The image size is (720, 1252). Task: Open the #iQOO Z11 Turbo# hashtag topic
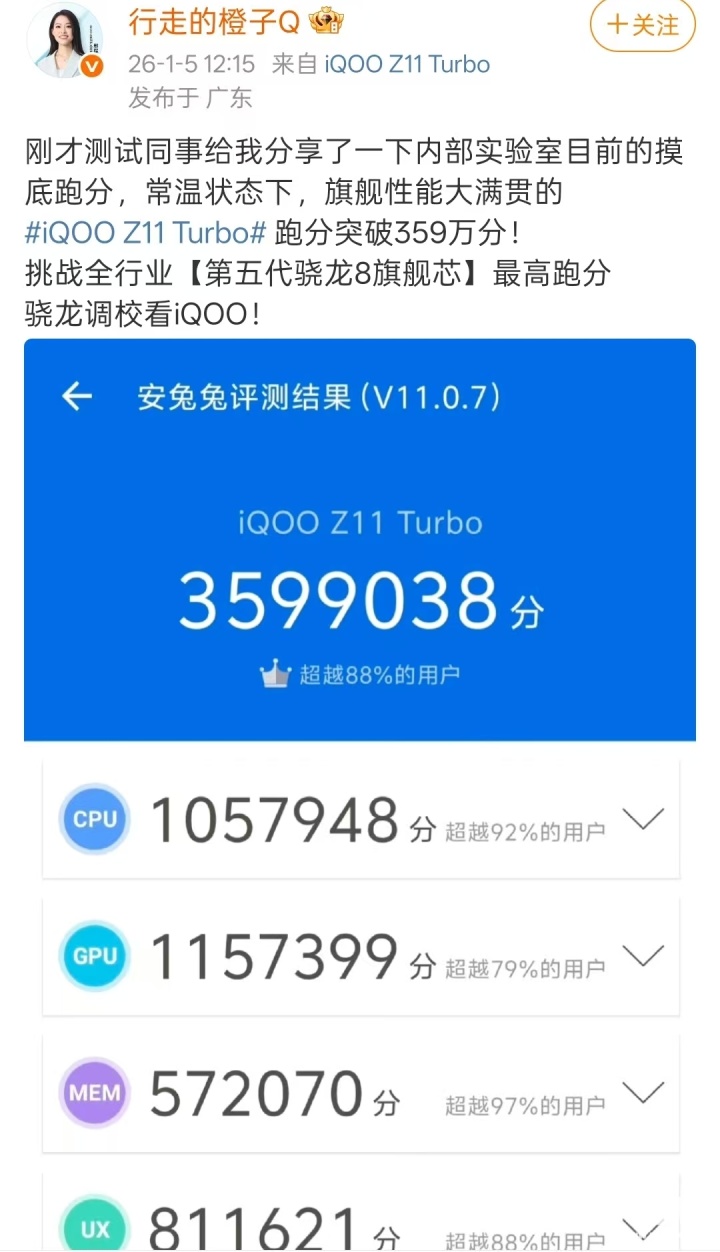pyautogui.click(x=145, y=232)
